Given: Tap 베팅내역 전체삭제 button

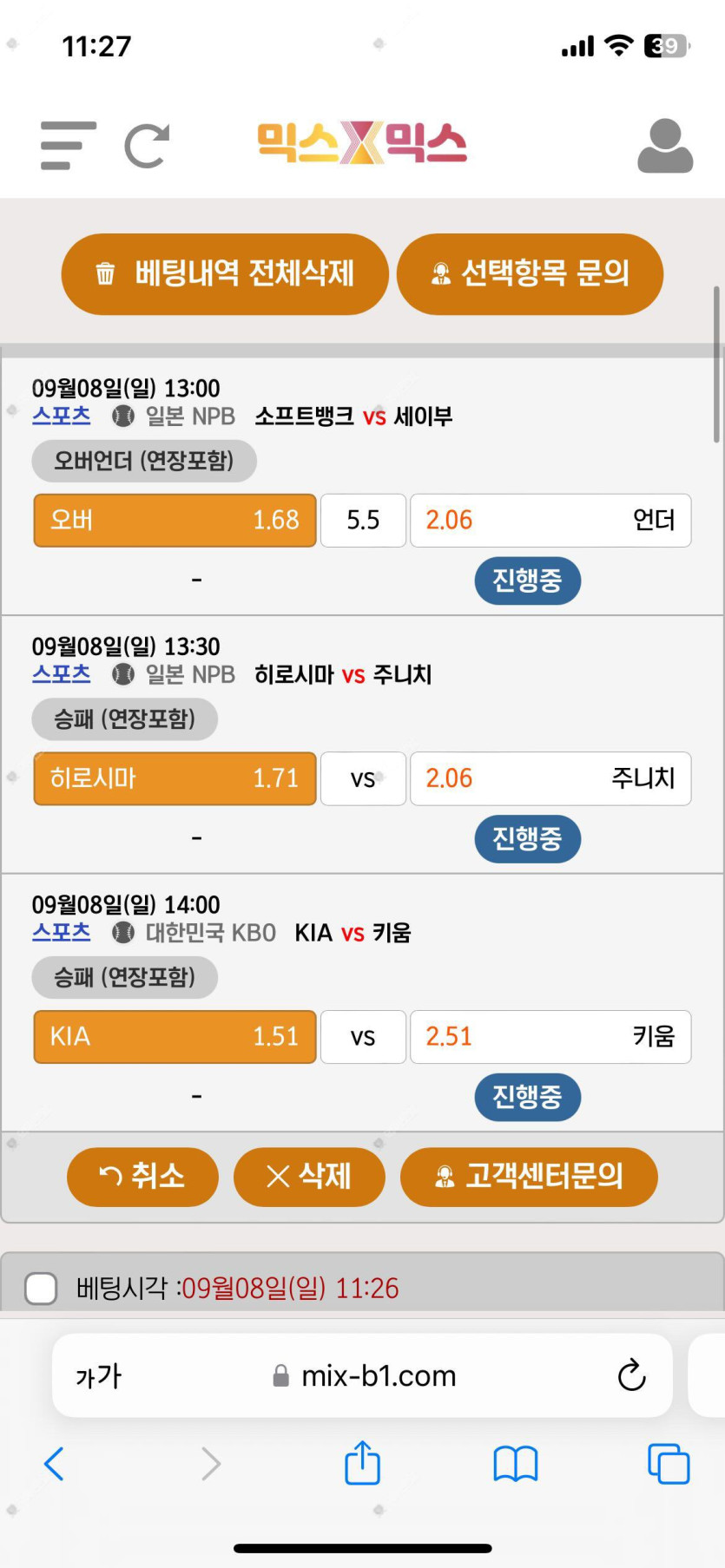Looking at the screenshot, I should click(225, 274).
